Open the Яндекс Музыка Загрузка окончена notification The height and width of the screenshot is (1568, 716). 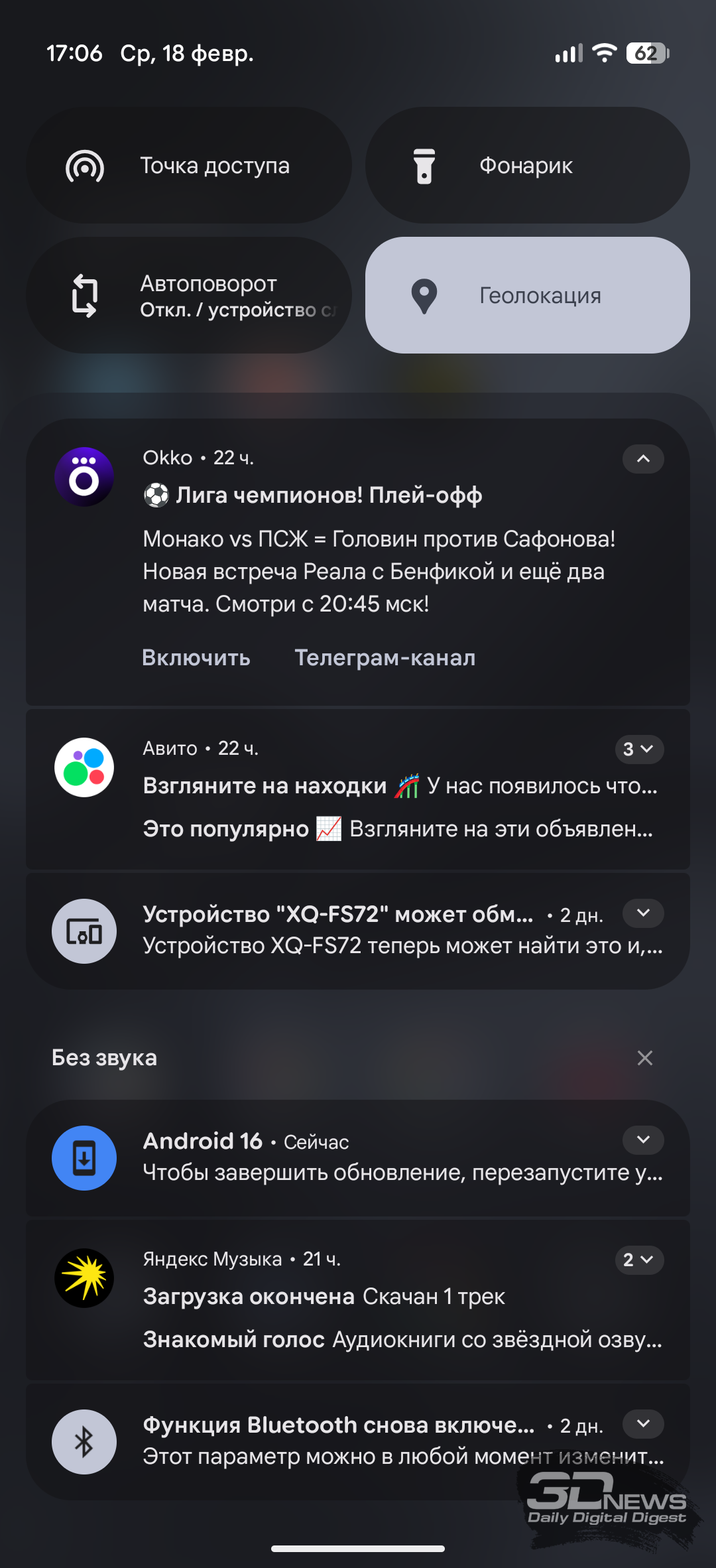point(371,1296)
